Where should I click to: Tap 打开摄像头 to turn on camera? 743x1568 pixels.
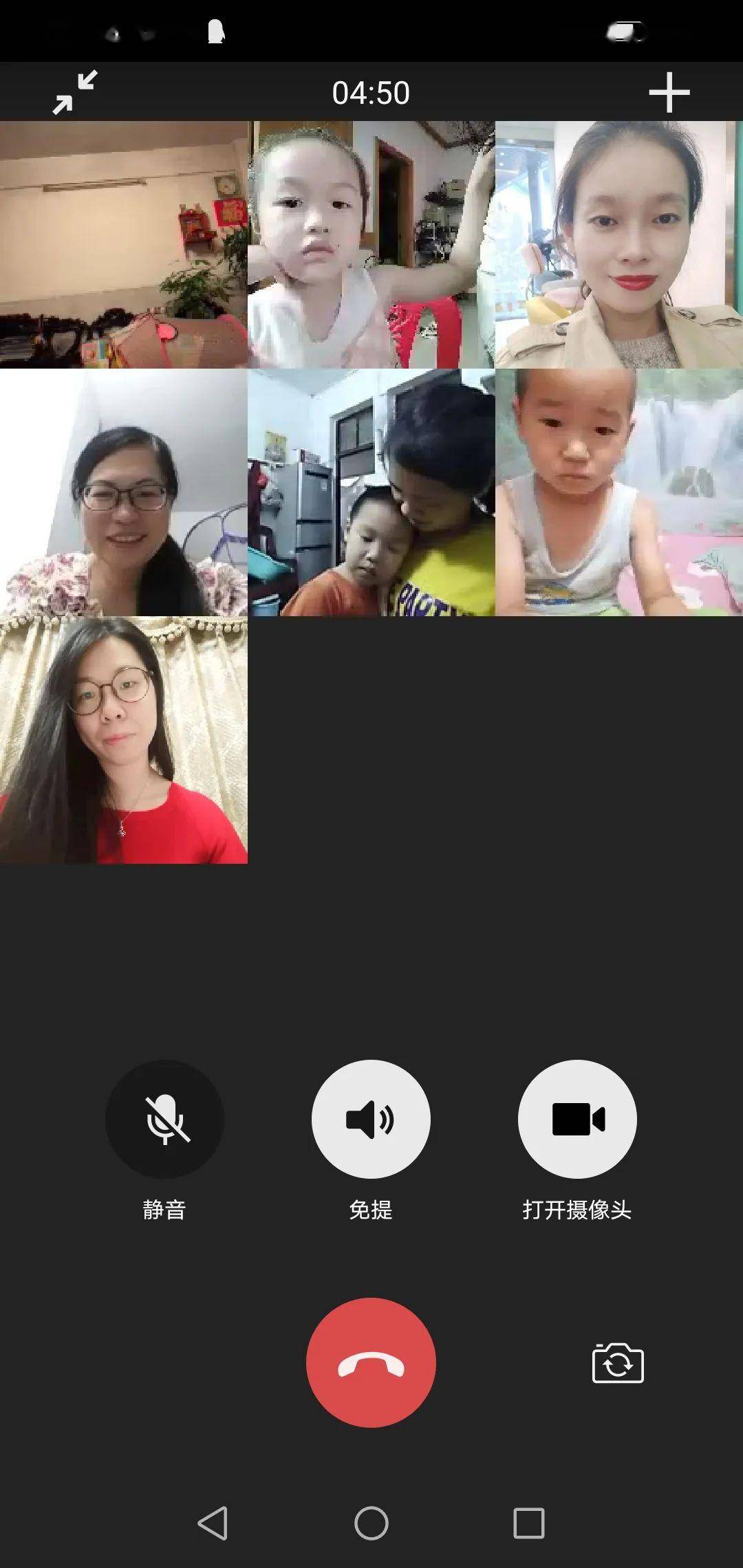click(577, 1119)
